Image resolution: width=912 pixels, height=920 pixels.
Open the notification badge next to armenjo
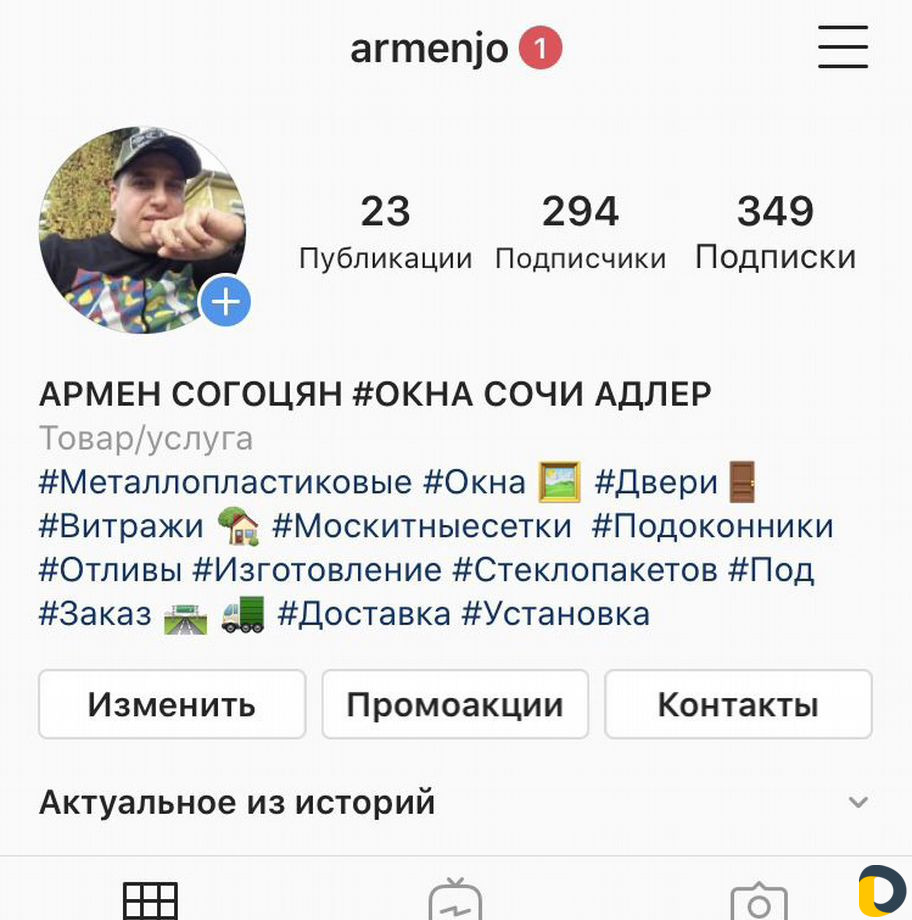[x=541, y=47]
